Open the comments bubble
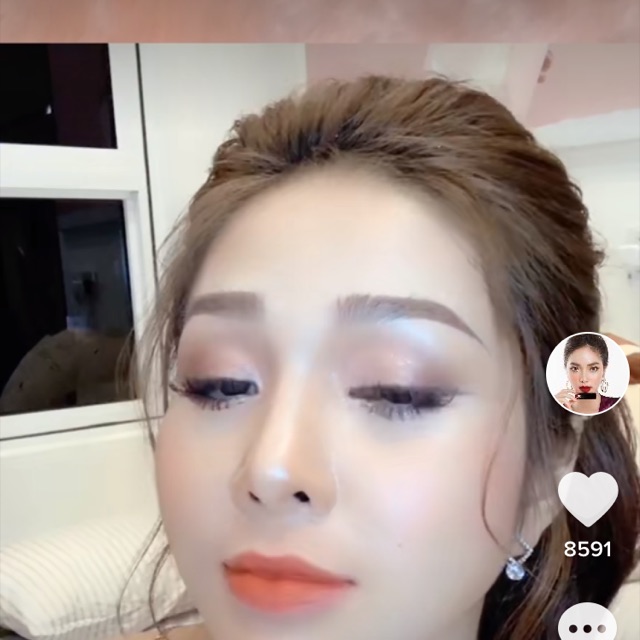The width and height of the screenshot is (640, 640). coord(587,625)
